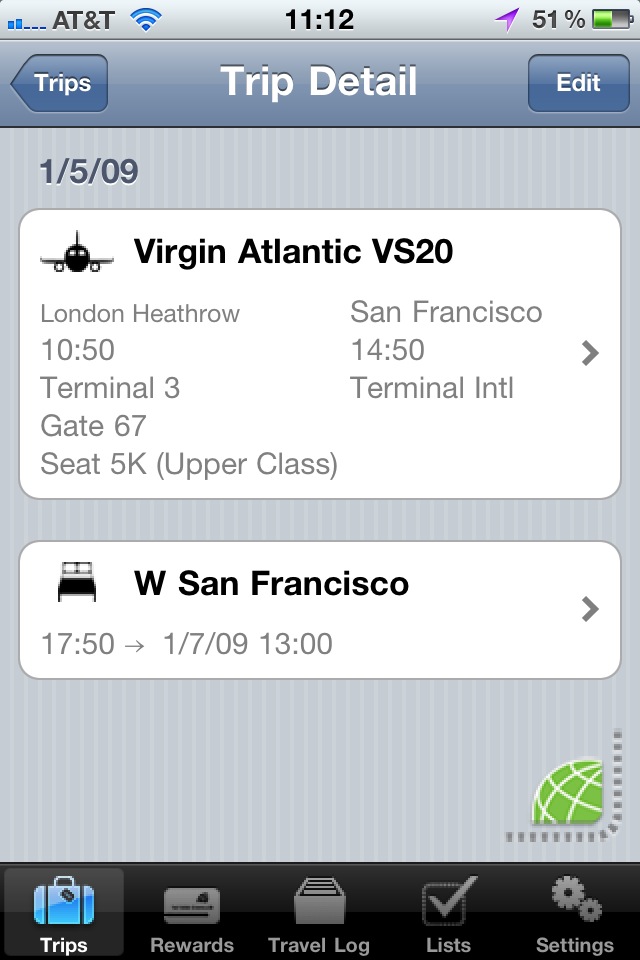
Task: Tap the Edit button
Action: (577, 83)
